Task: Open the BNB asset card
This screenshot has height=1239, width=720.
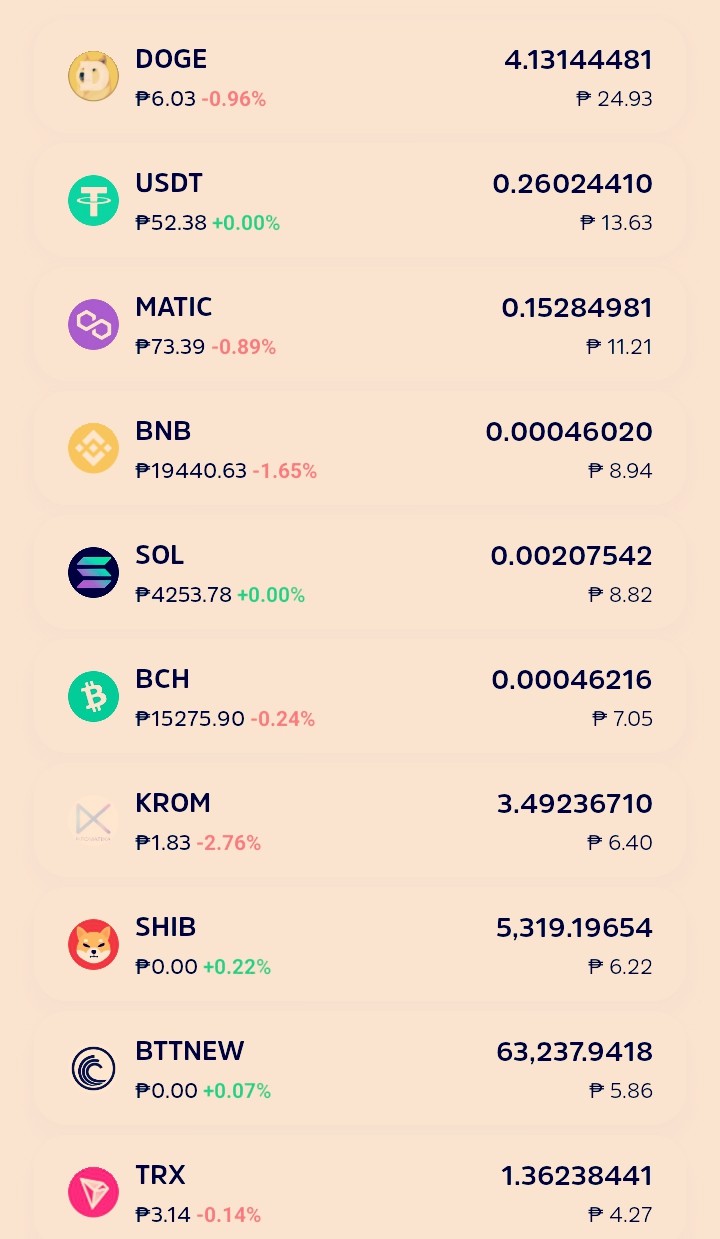Action: (x=360, y=449)
